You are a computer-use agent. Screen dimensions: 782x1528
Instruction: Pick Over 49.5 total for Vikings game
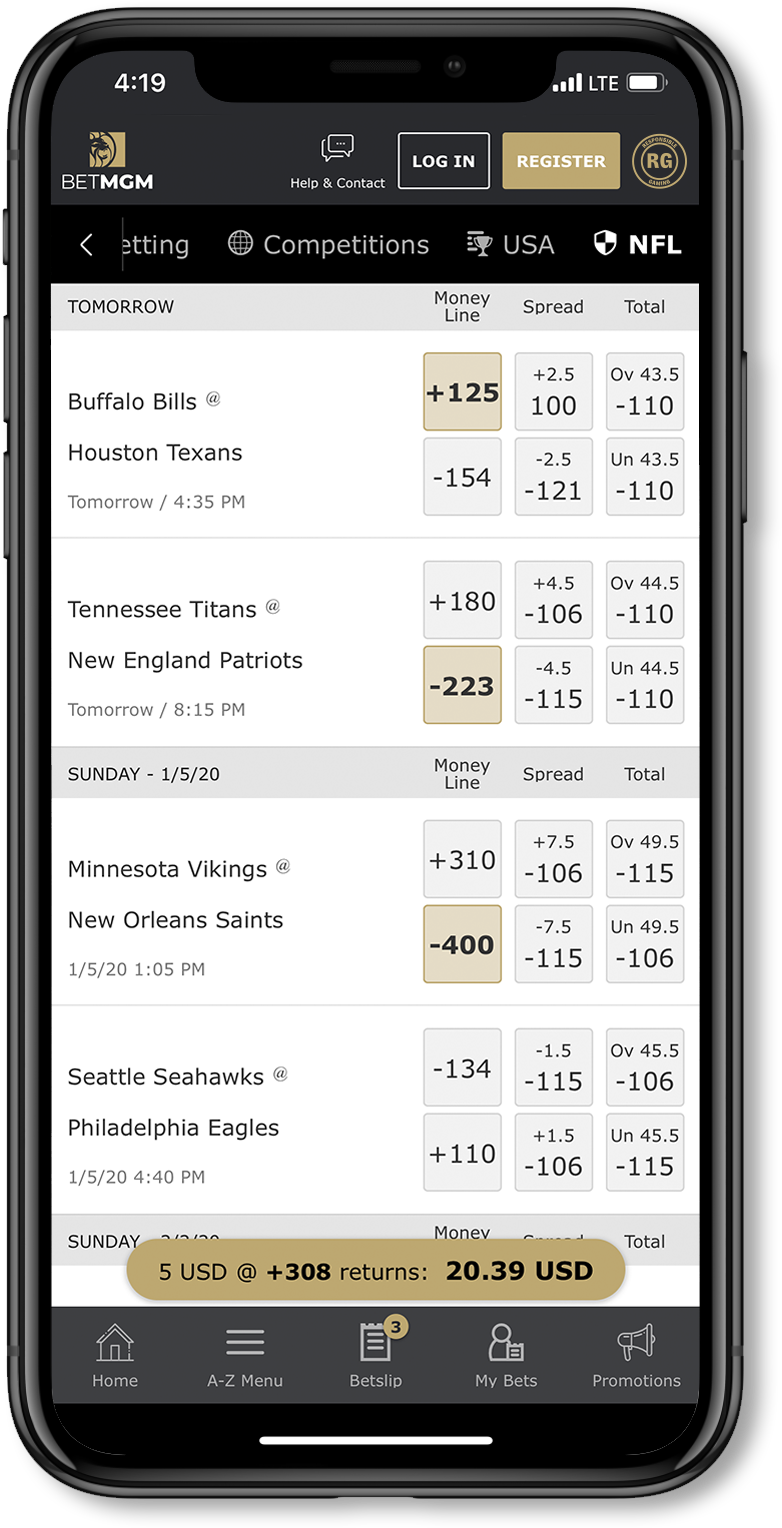click(x=645, y=859)
